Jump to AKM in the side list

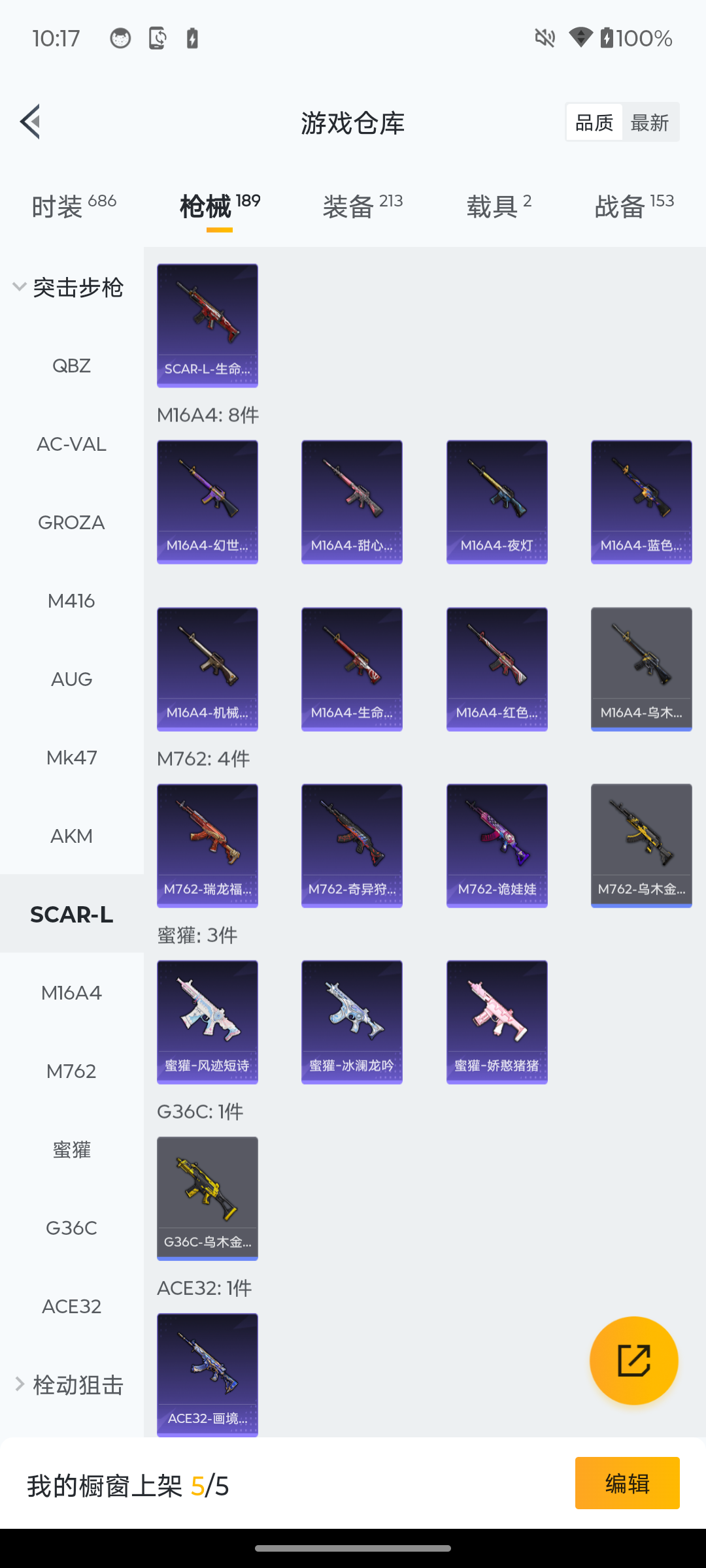coord(71,836)
